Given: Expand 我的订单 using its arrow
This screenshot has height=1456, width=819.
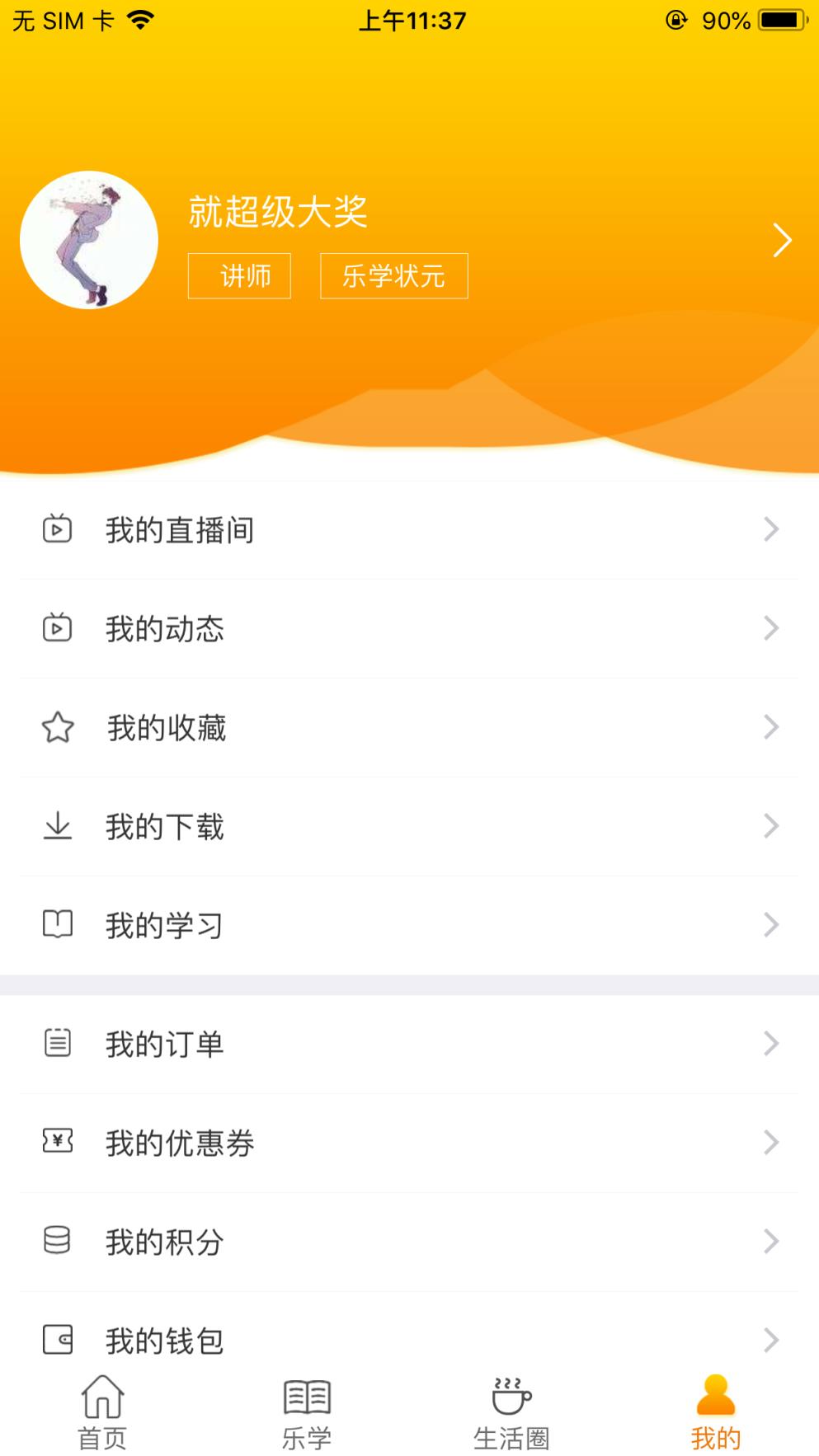Looking at the screenshot, I should [770, 1044].
